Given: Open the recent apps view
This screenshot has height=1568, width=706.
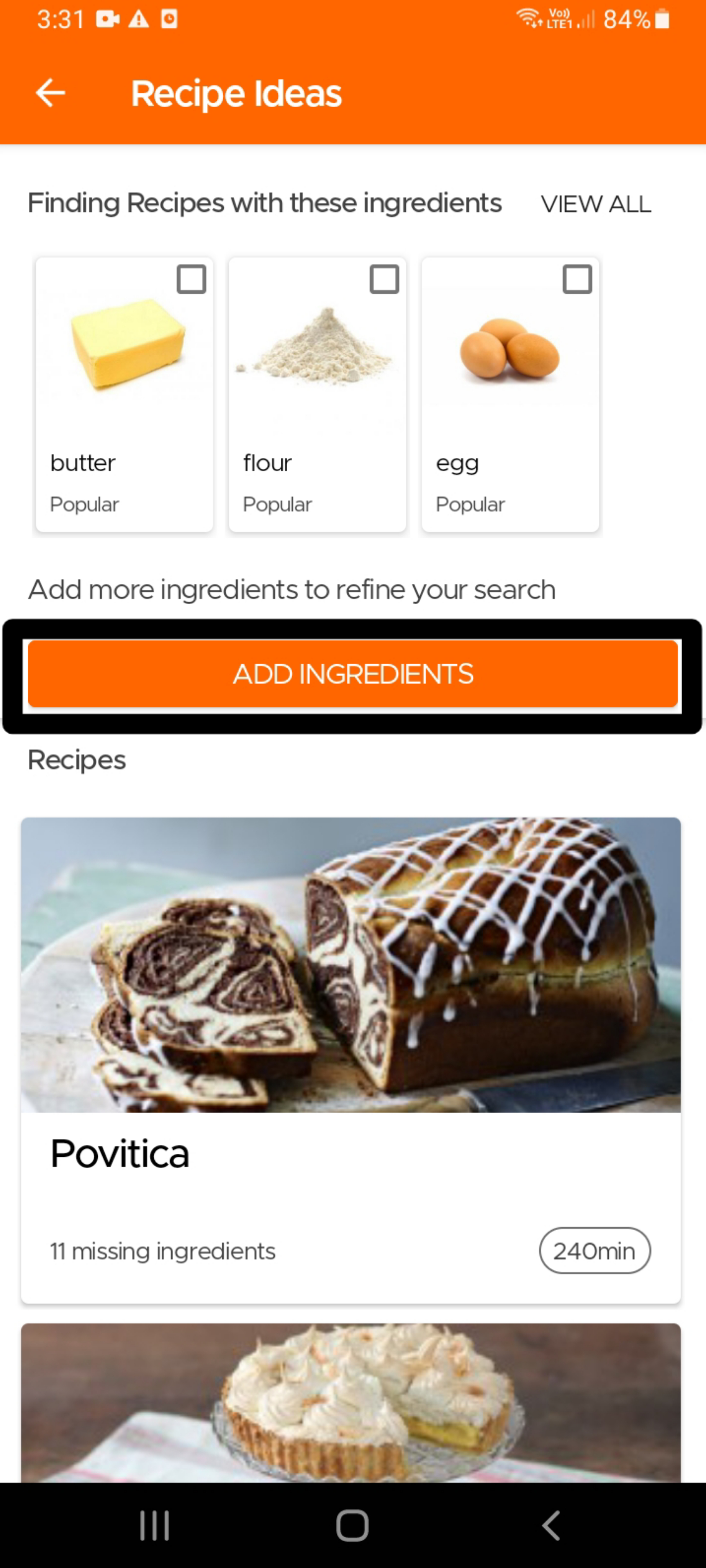Looking at the screenshot, I should 154,1525.
